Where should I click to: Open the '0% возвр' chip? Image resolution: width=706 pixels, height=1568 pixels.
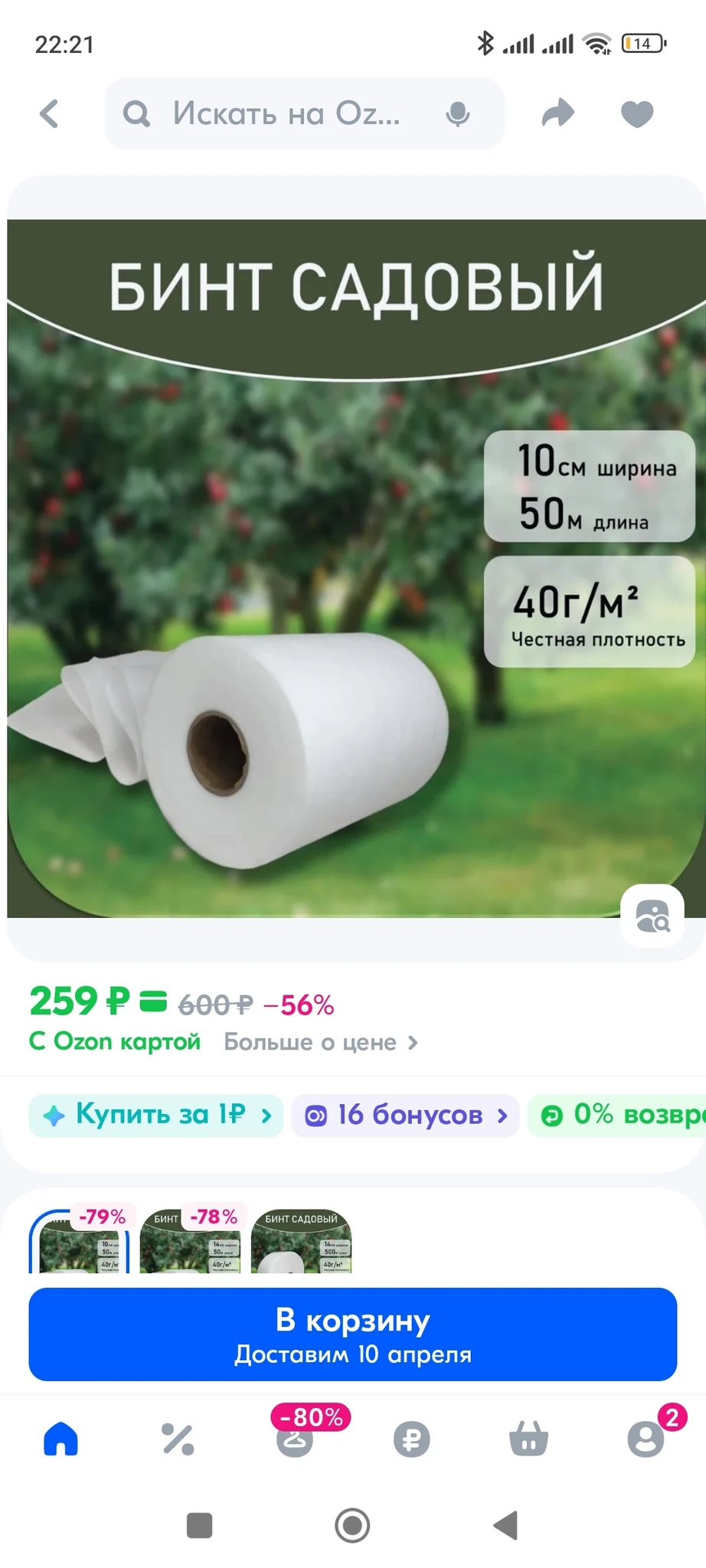tap(620, 1115)
